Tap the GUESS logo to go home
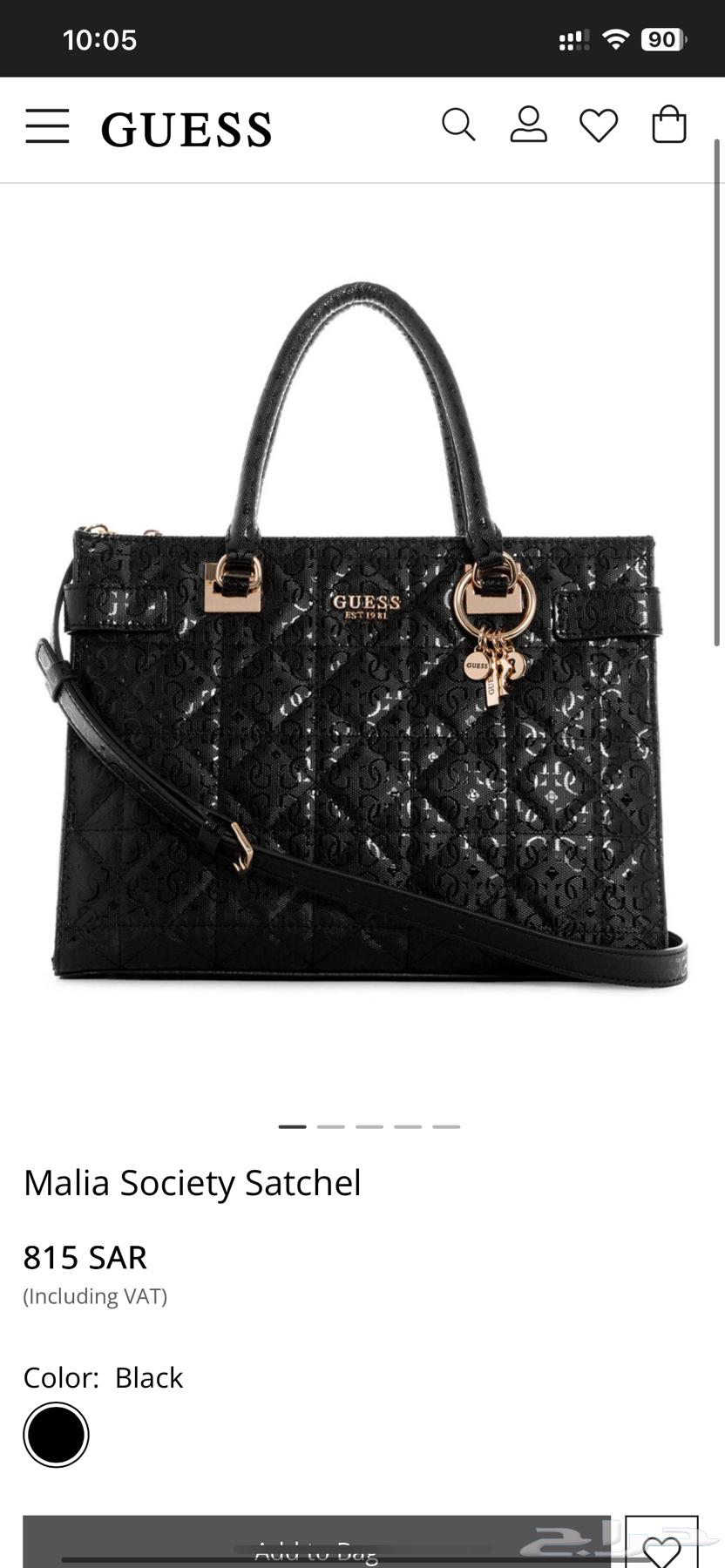725x1568 pixels. pos(186,130)
